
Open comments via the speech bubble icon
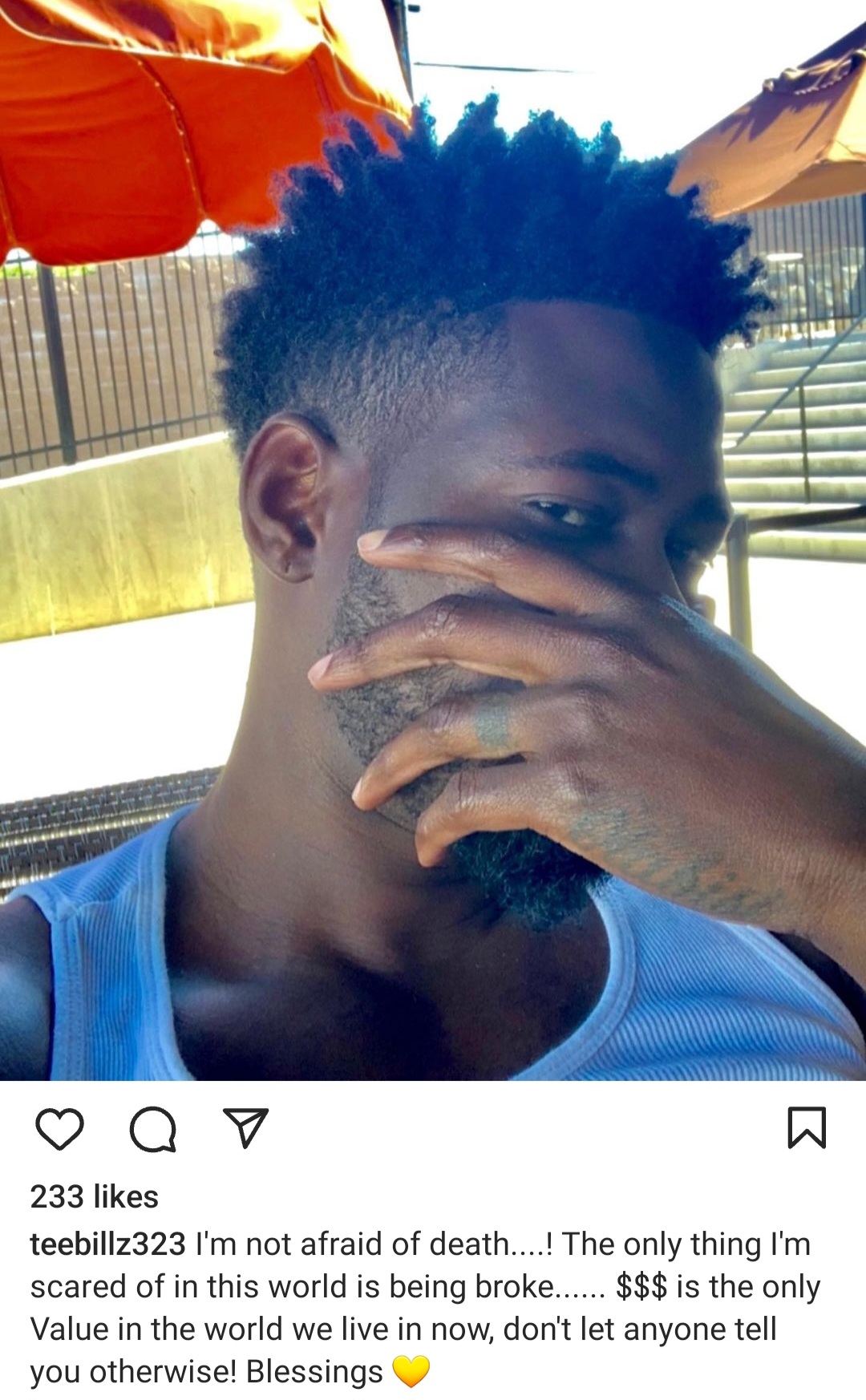152,1129
